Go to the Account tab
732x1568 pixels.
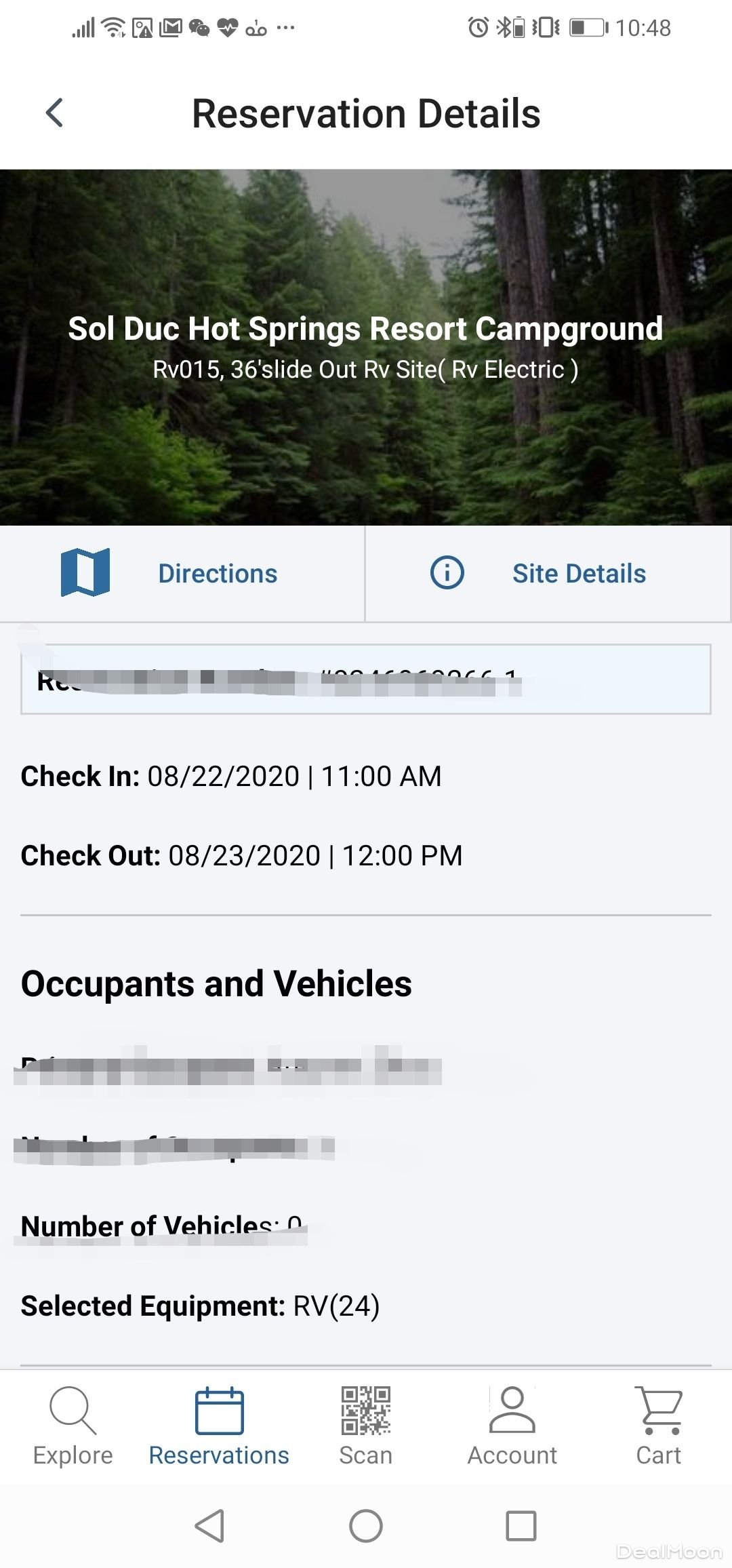point(512,1426)
